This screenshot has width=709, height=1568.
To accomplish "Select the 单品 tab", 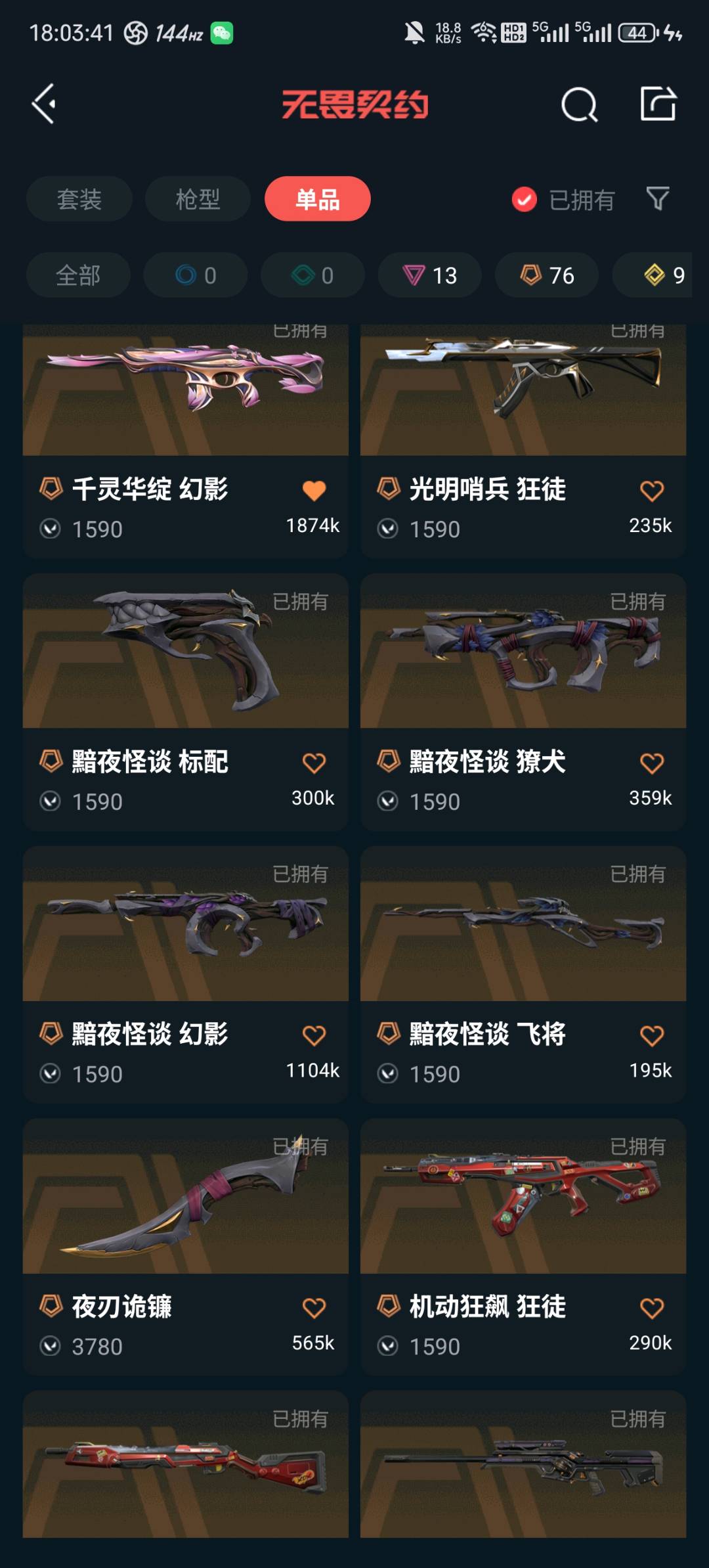I will point(318,199).
